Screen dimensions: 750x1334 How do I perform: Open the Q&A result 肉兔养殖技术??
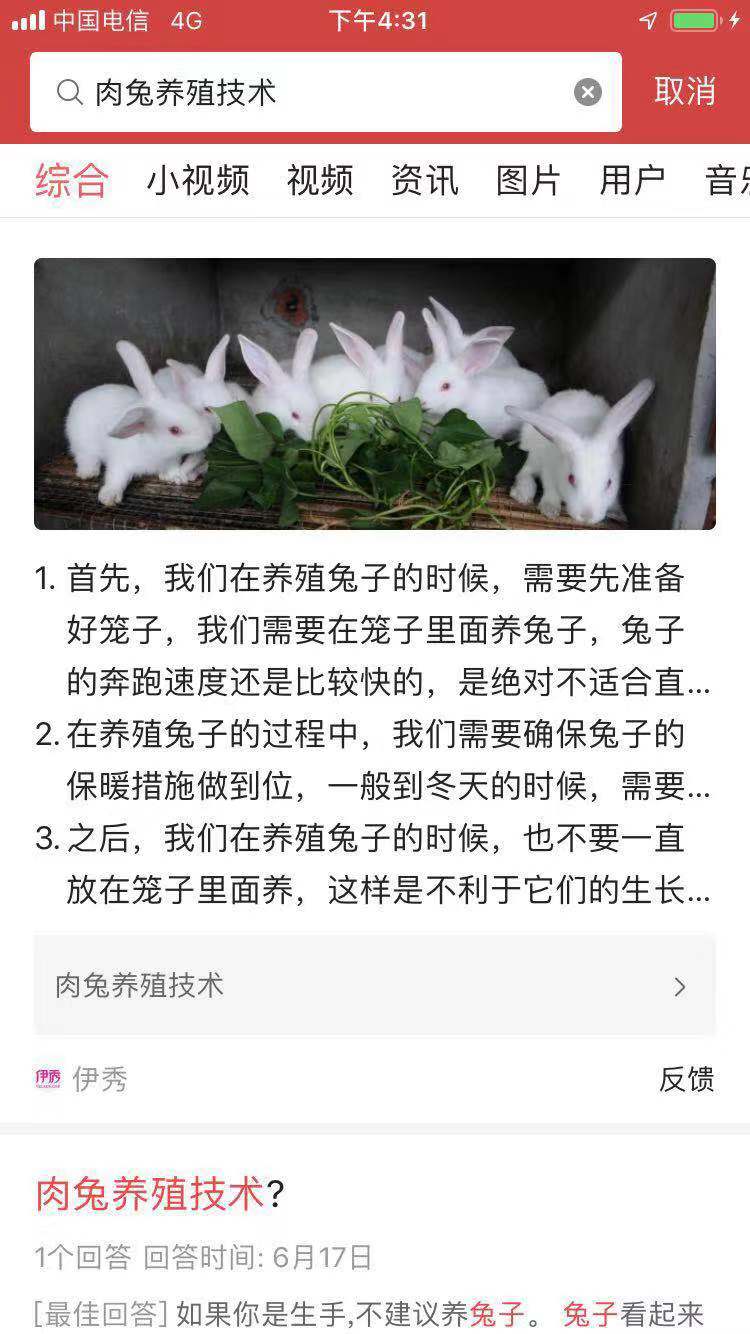click(x=160, y=1194)
